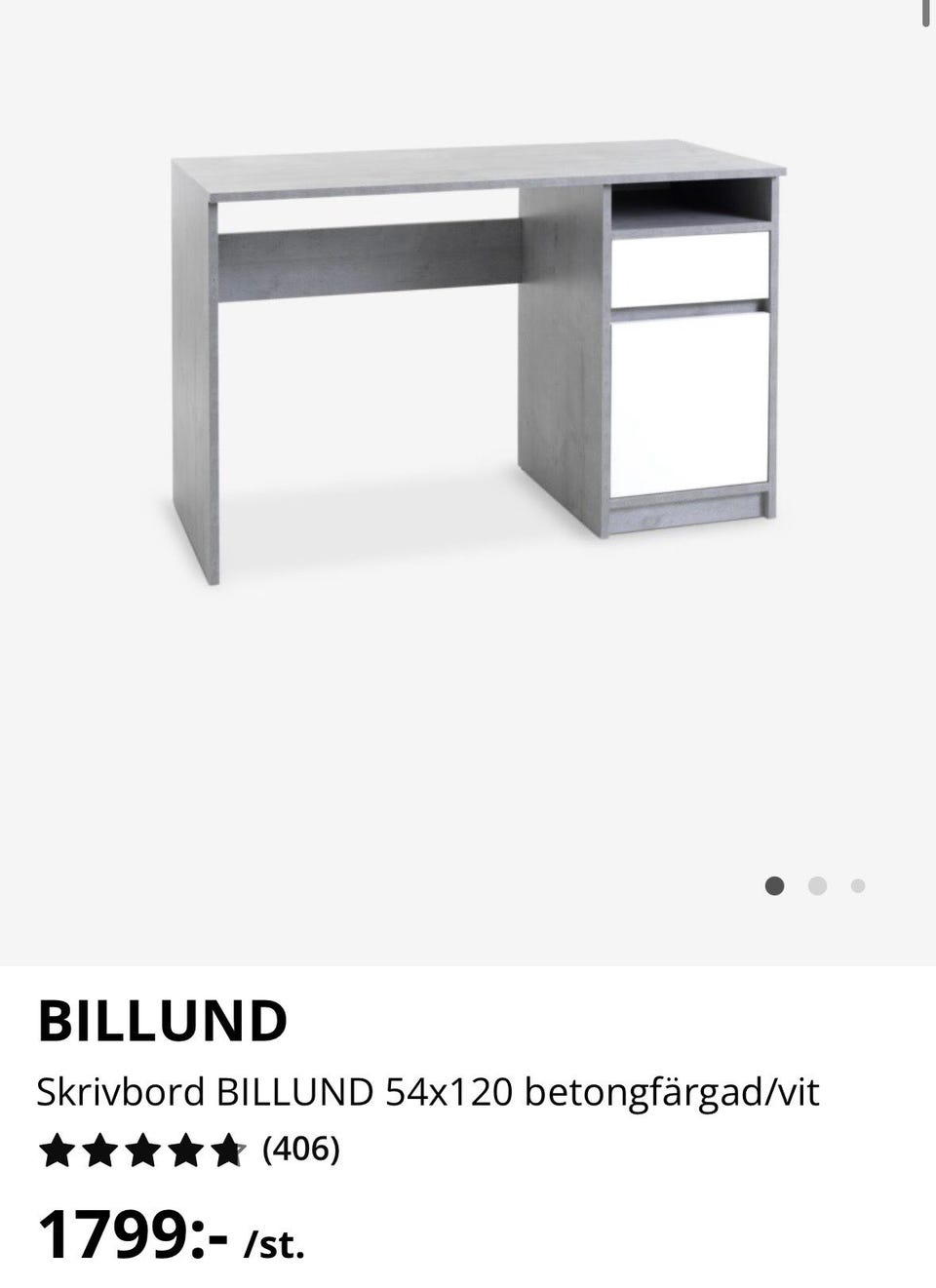Jump to the third carousel dot

point(859,886)
